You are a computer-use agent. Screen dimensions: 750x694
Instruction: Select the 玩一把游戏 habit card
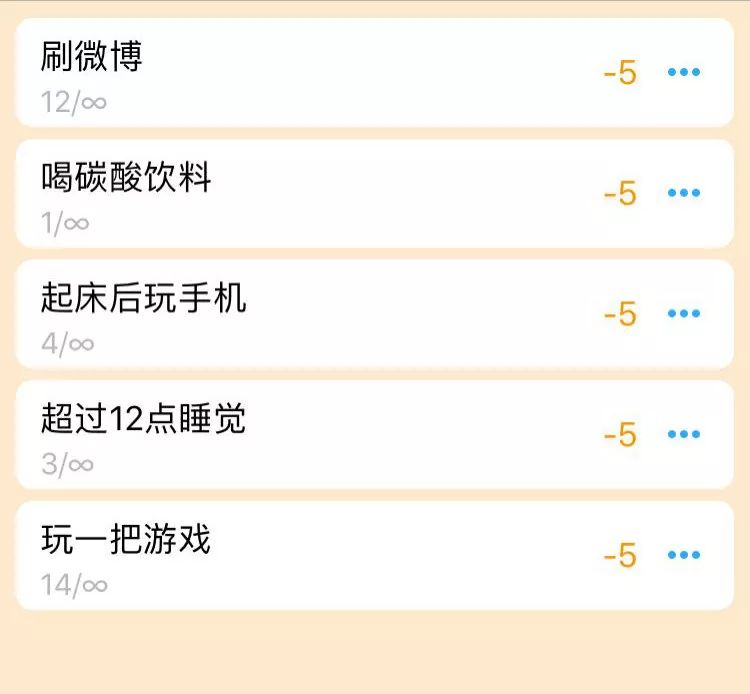point(300,556)
